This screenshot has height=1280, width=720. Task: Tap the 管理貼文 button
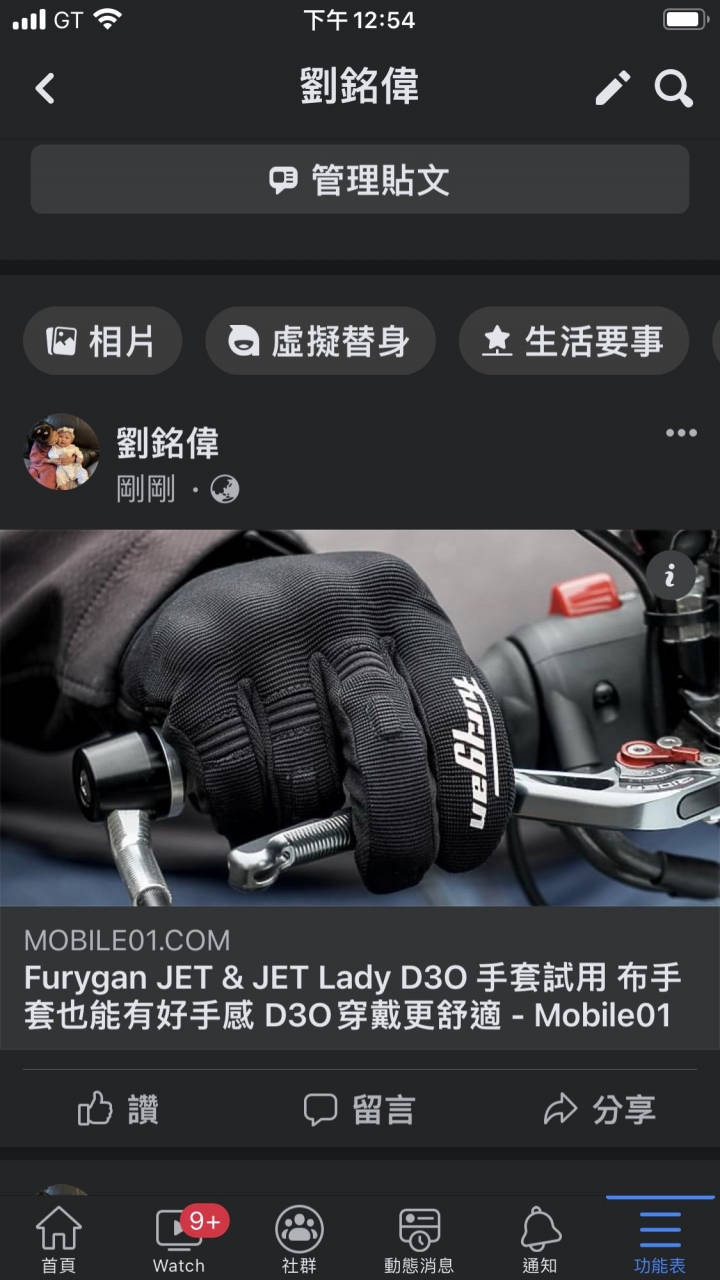click(x=360, y=180)
